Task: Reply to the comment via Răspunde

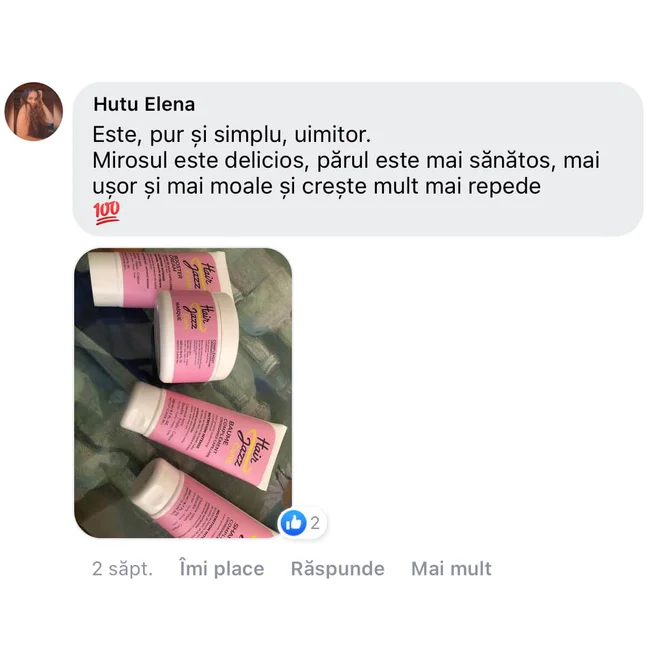Action: tap(337, 569)
